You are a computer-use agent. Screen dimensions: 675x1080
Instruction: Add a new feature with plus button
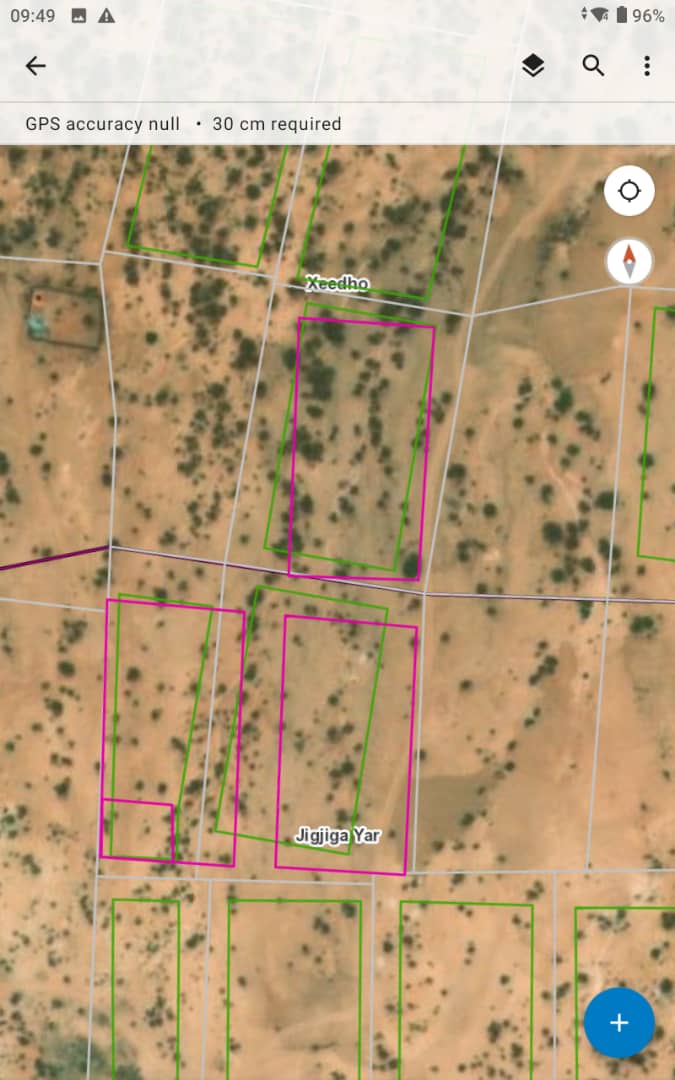(x=619, y=1022)
